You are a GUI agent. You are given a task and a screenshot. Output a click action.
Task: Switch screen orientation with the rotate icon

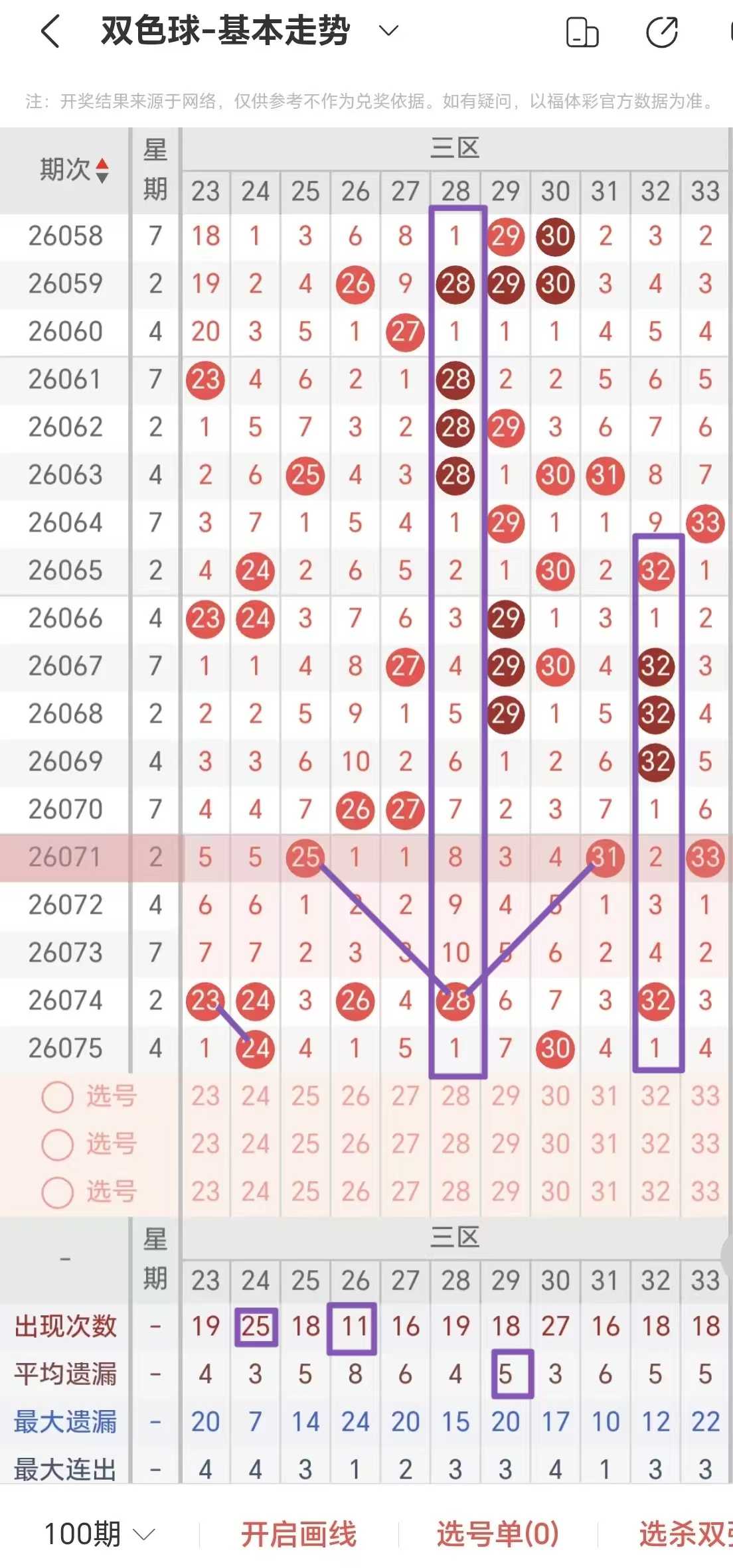tap(582, 33)
